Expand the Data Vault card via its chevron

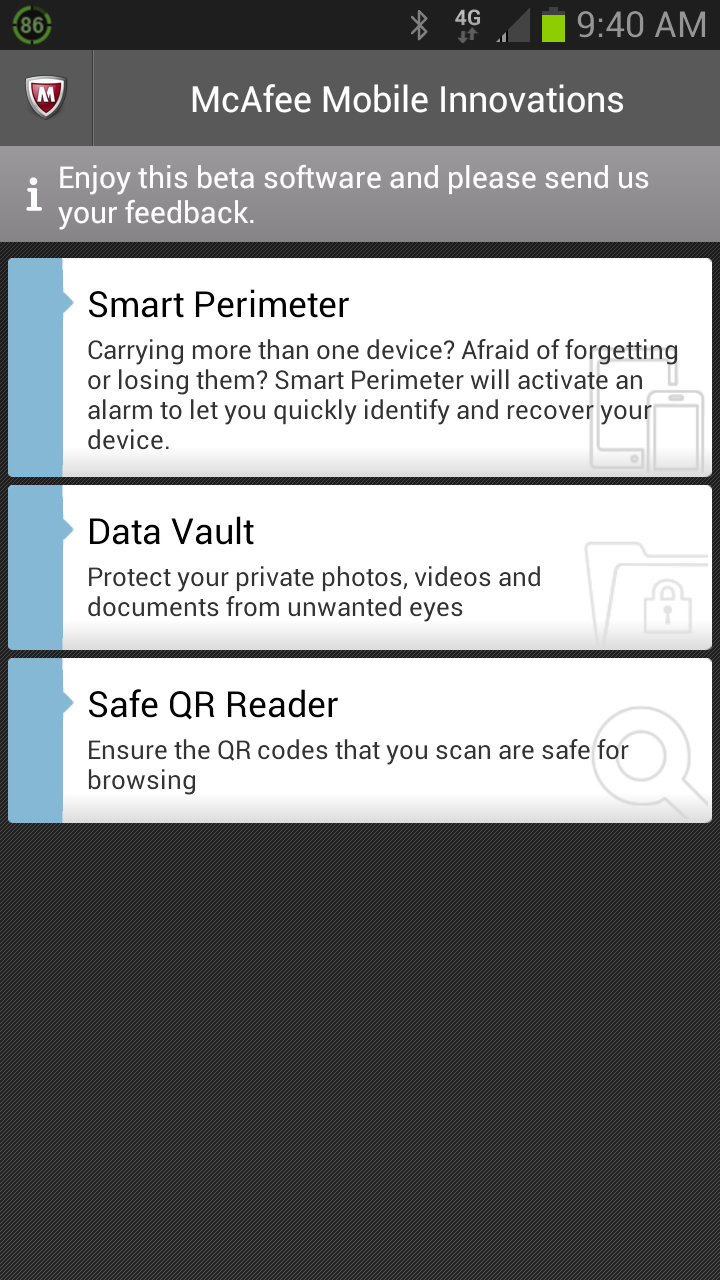point(68,531)
